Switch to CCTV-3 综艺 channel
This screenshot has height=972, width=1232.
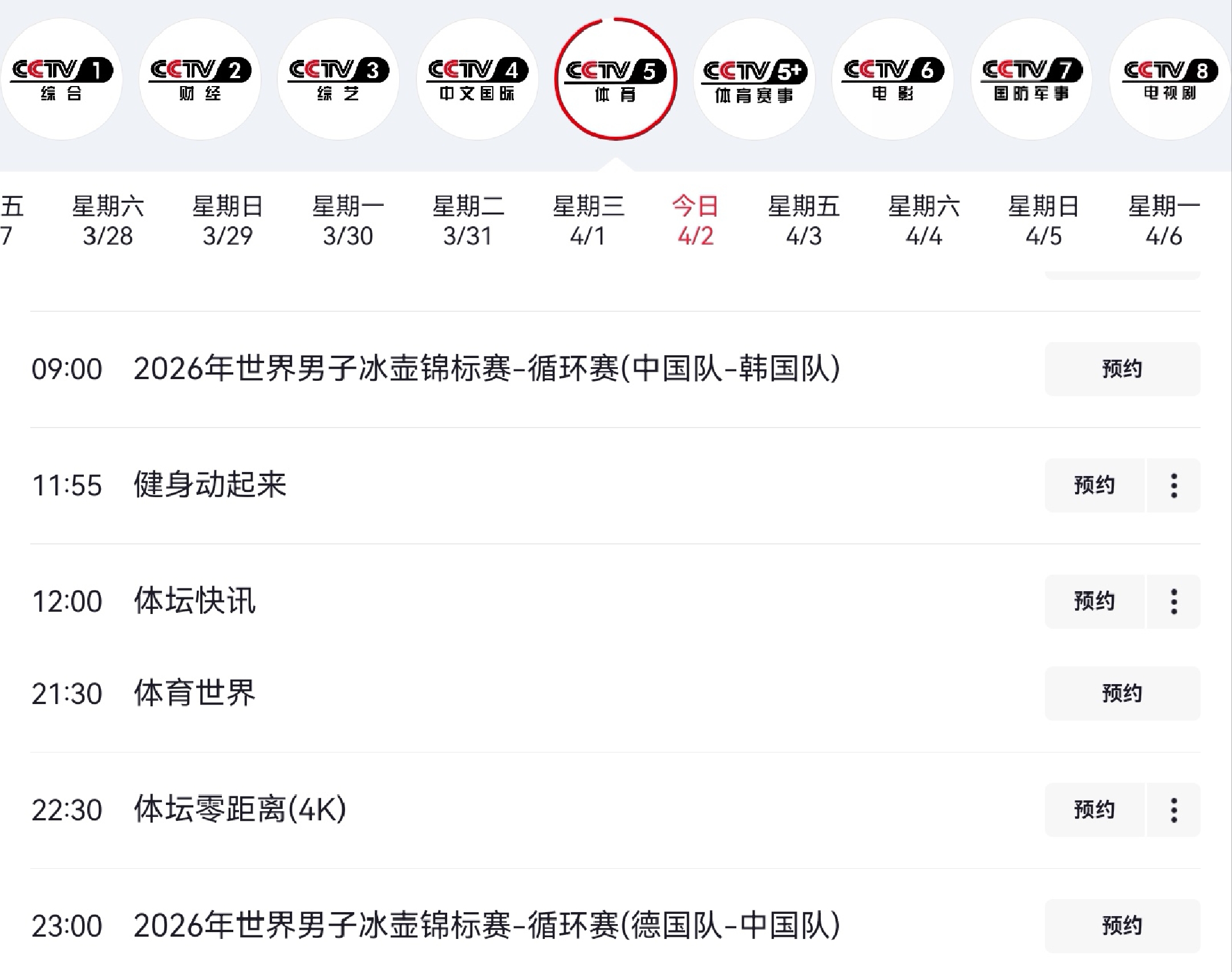pyautogui.click(x=338, y=79)
